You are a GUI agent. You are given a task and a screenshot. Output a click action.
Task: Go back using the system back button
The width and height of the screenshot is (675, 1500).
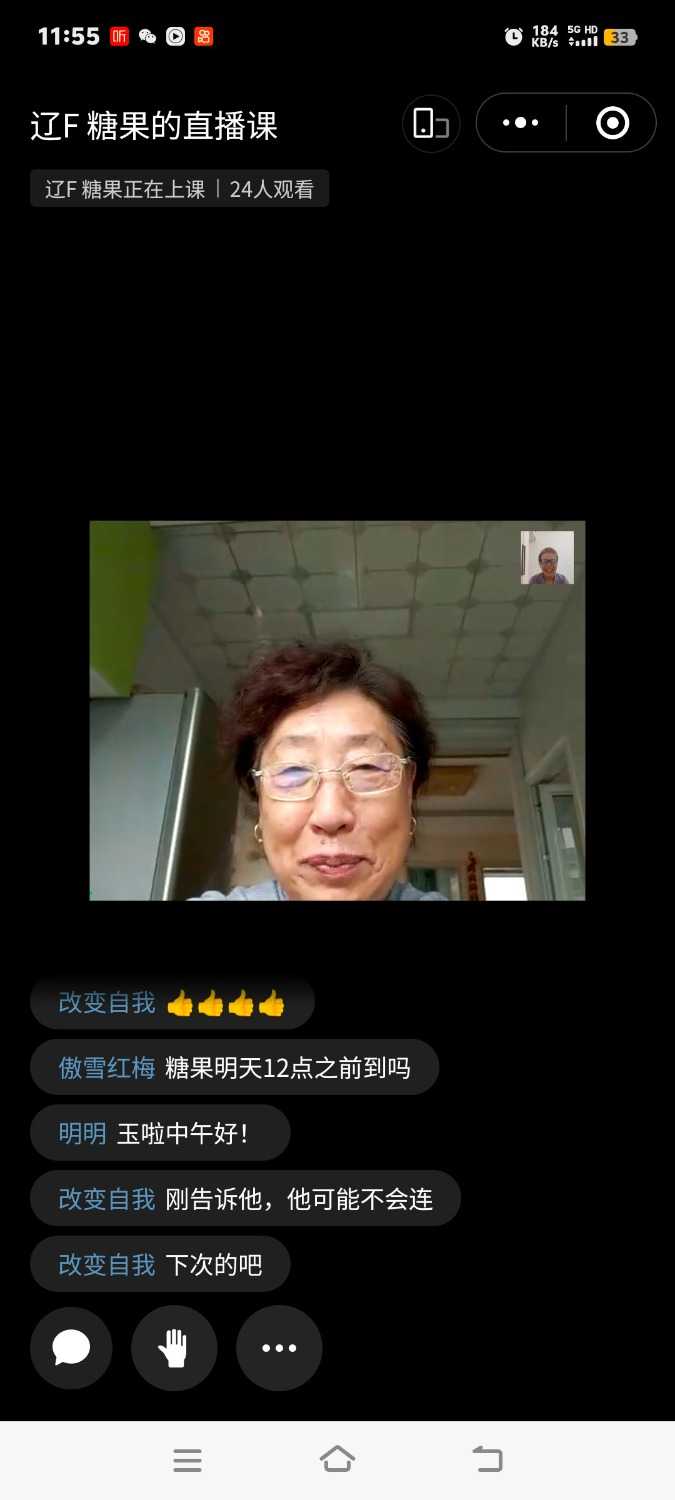[487, 1460]
